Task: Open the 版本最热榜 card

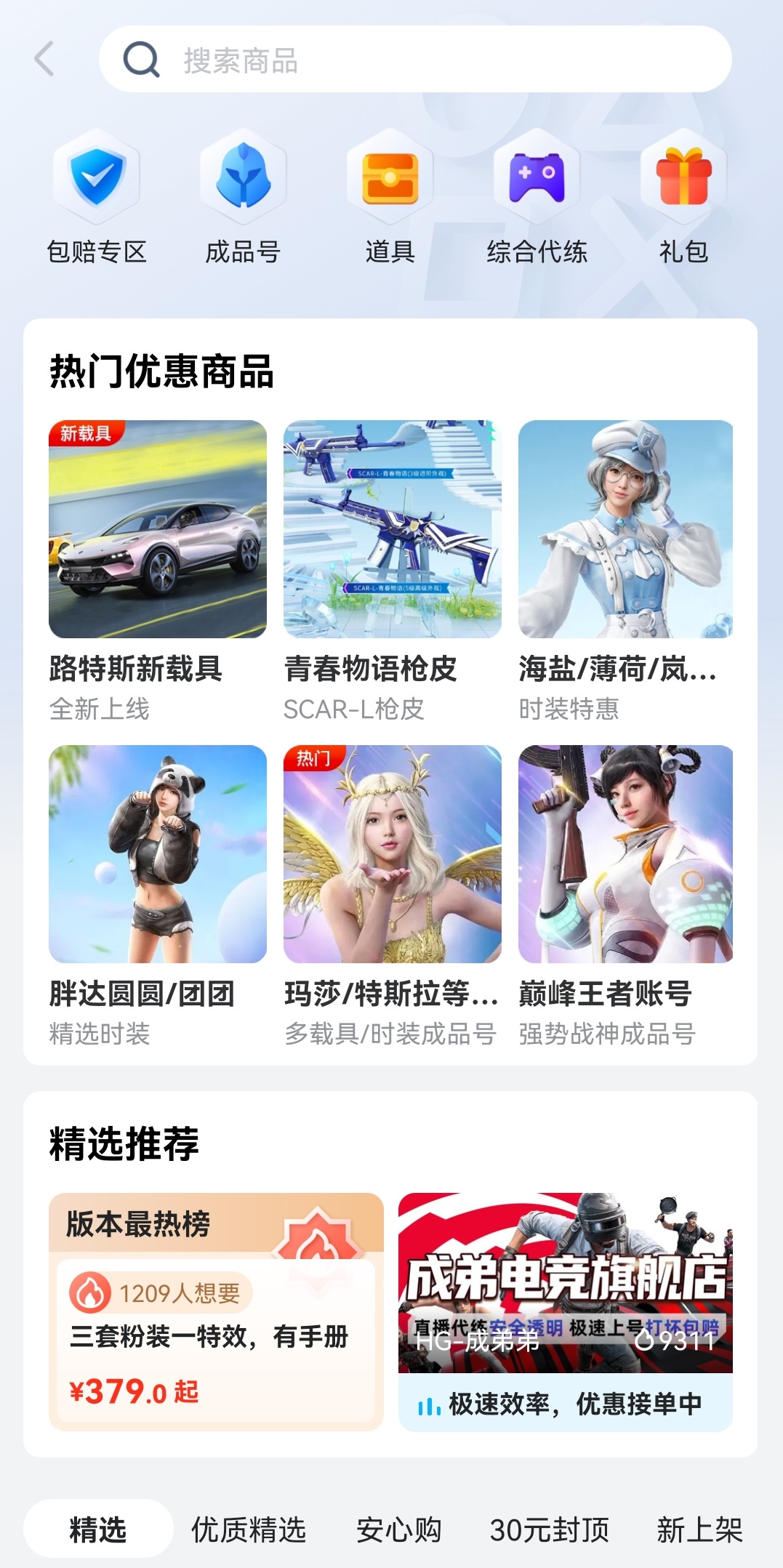Action: click(x=216, y=1311)
